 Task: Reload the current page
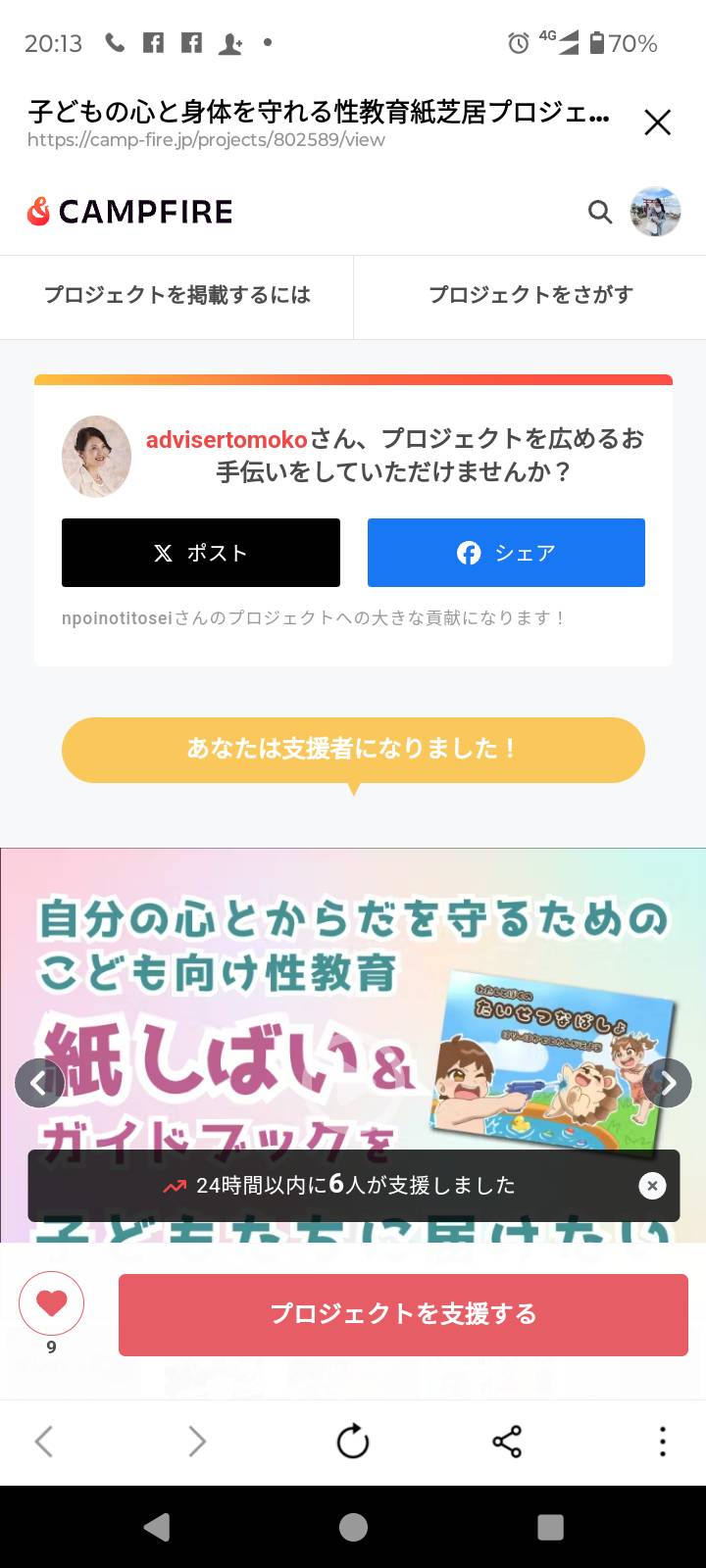[353, 1442]
